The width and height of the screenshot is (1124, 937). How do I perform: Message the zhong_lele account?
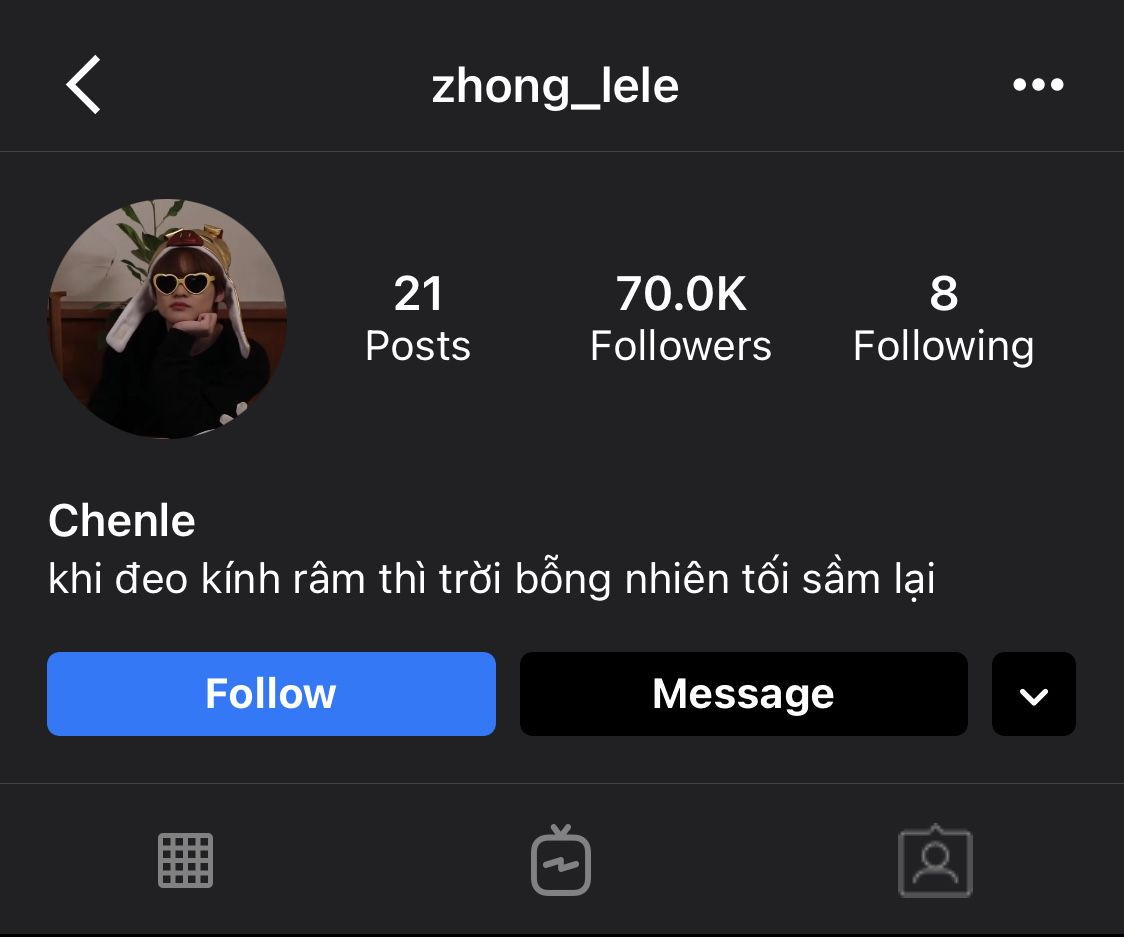743,694
